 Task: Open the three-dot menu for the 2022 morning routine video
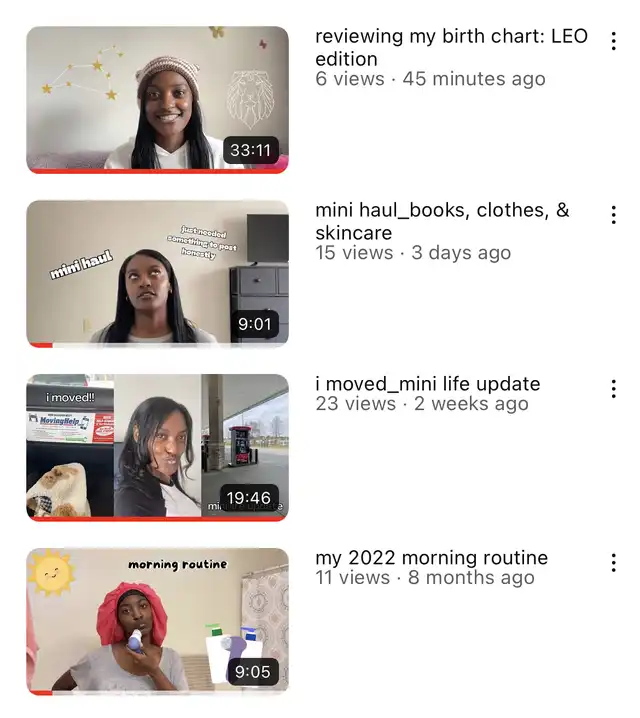613,563
